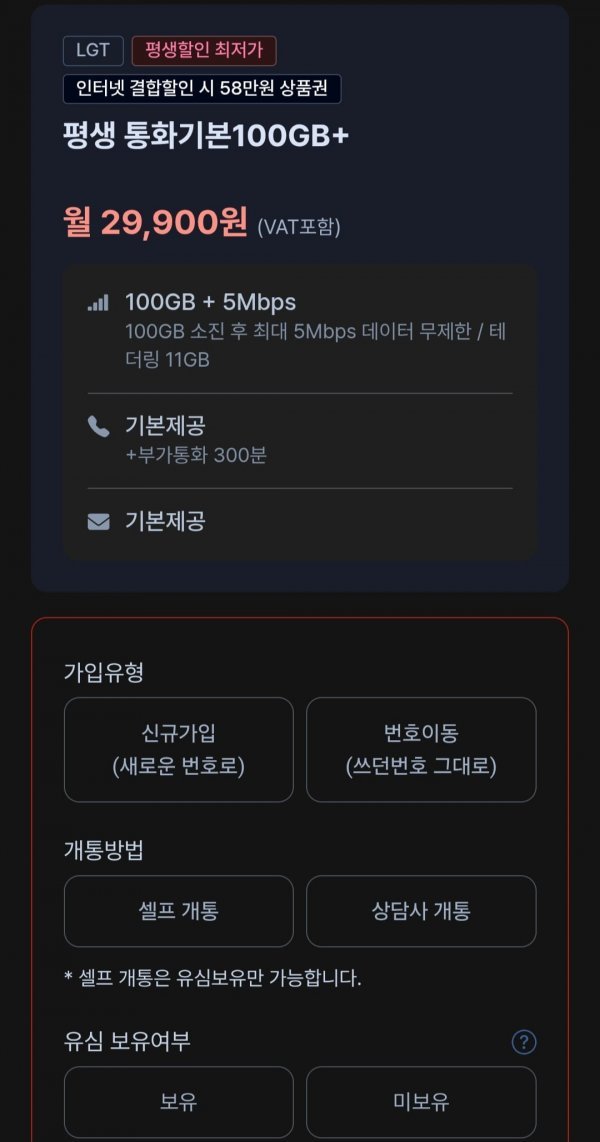Select 신규가입 (new number) option
The height and width of the screenshot is (1142, 600).
tap(179, 749)
